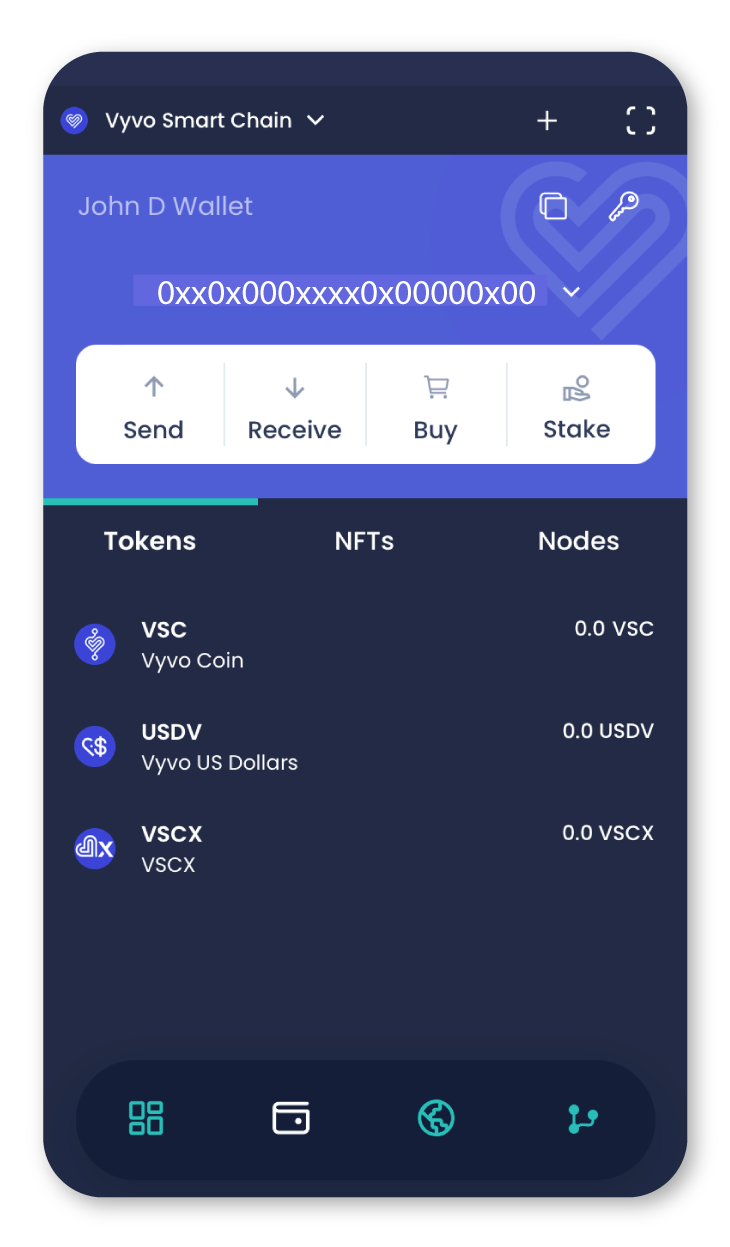This screenshot has height=1247, width=730.
Task: Open the globe browser tab in bottom bar
Action: coord(436,1118)
